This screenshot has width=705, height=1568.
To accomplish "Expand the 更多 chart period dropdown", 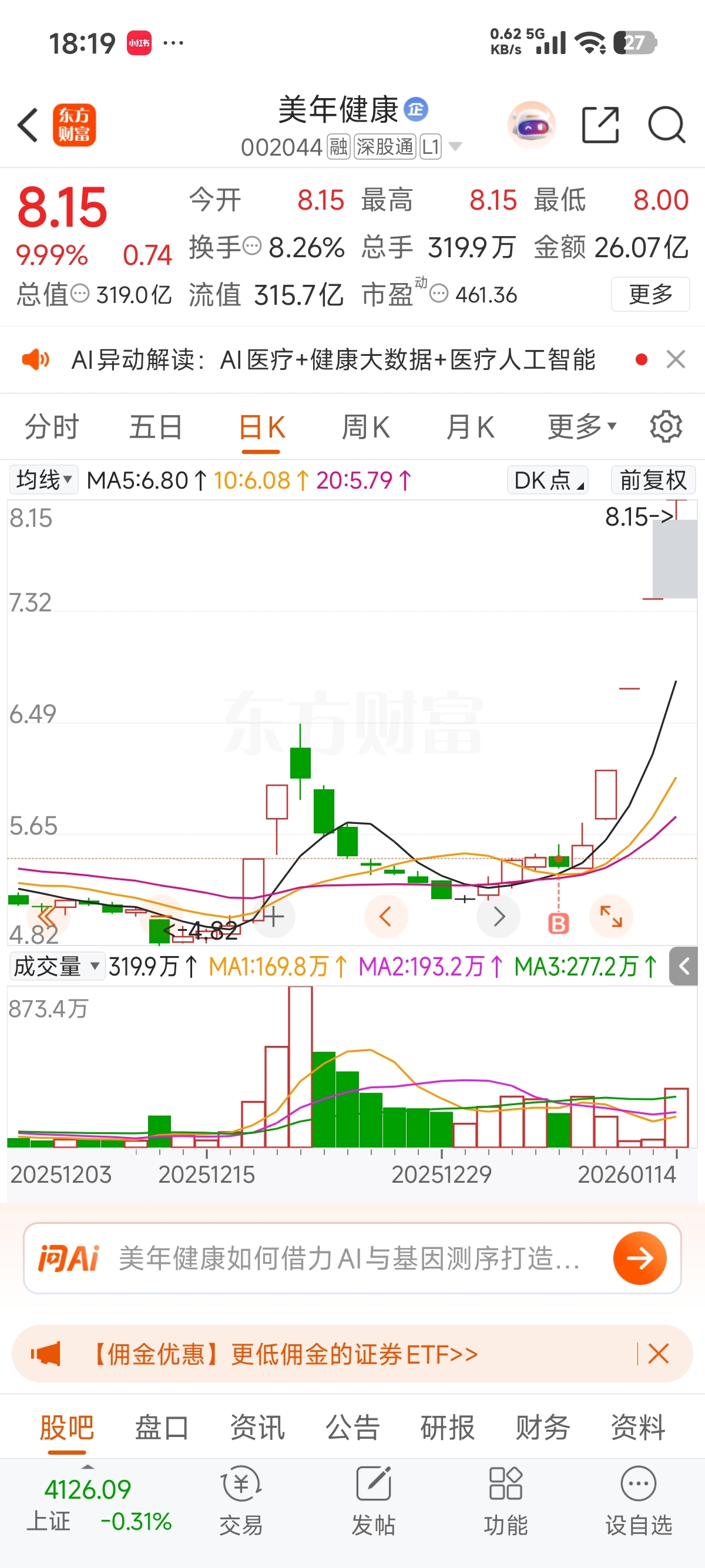I will pyautogui.click(x=582, y=427).
